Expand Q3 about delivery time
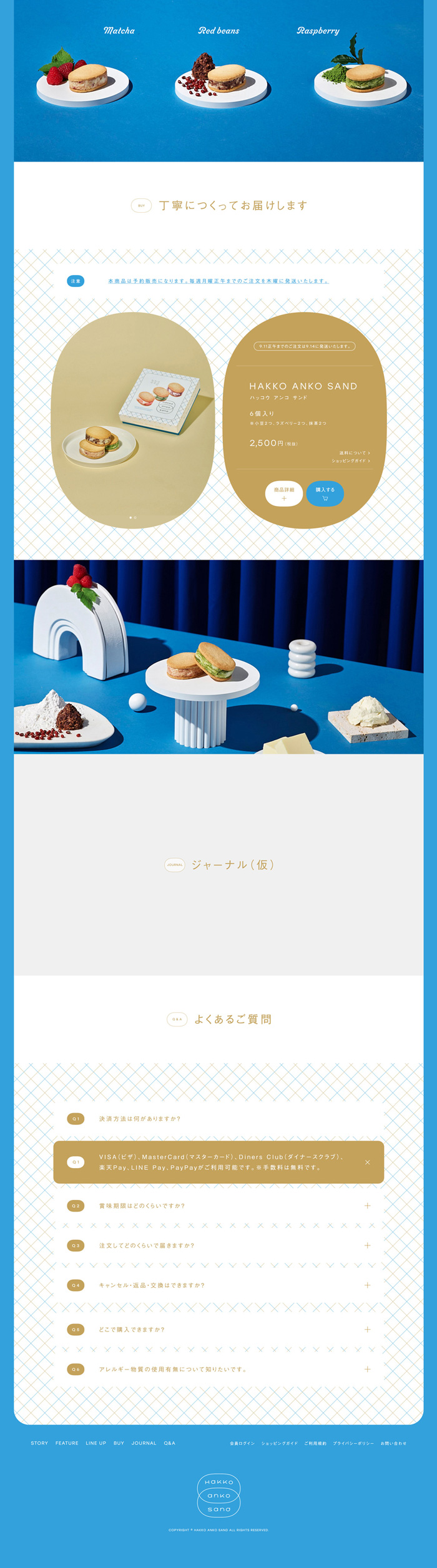This screenshot has height=1568, width=437. (x=367, y=1245)
